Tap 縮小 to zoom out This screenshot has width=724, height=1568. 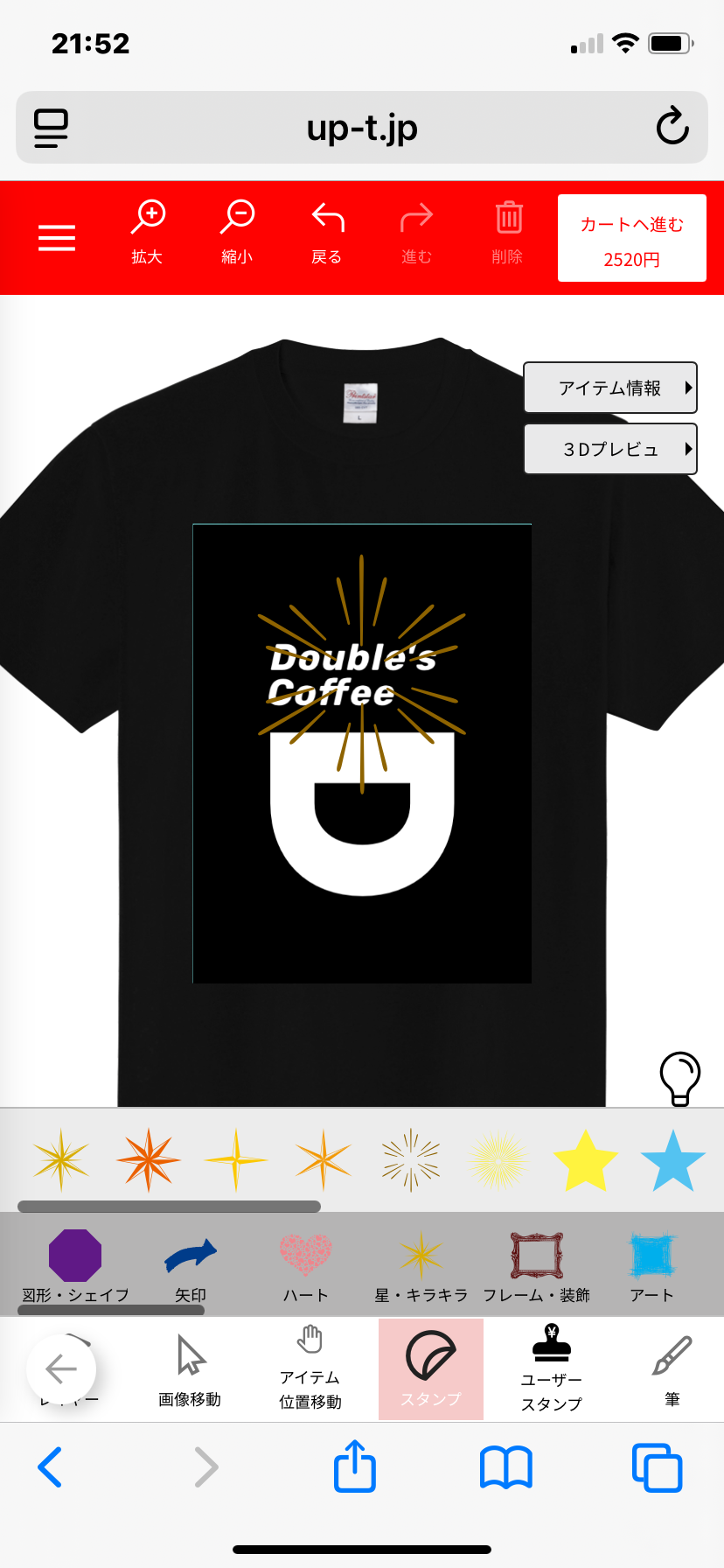coord(237,232)
